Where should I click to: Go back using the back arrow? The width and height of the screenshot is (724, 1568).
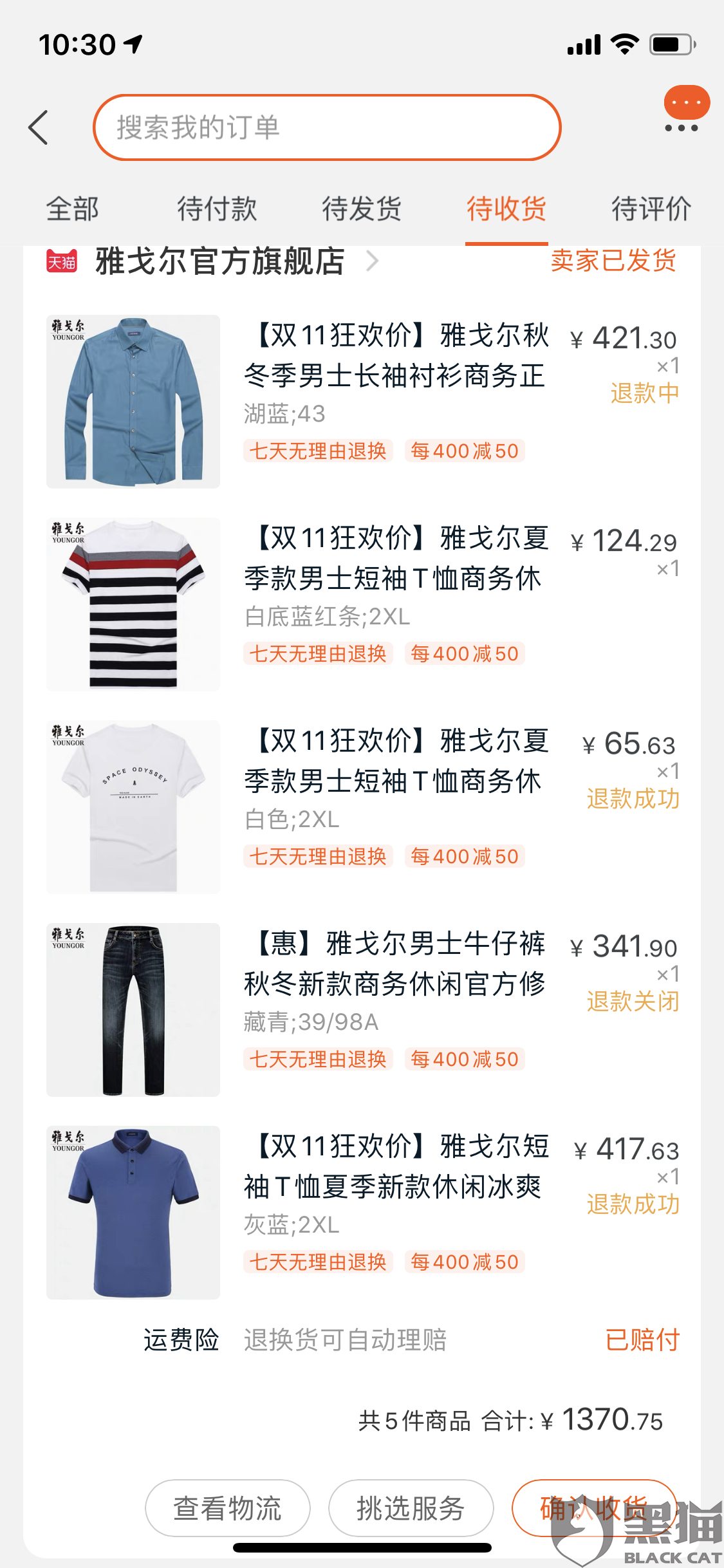pyautogui.click(x=39, y=127)
